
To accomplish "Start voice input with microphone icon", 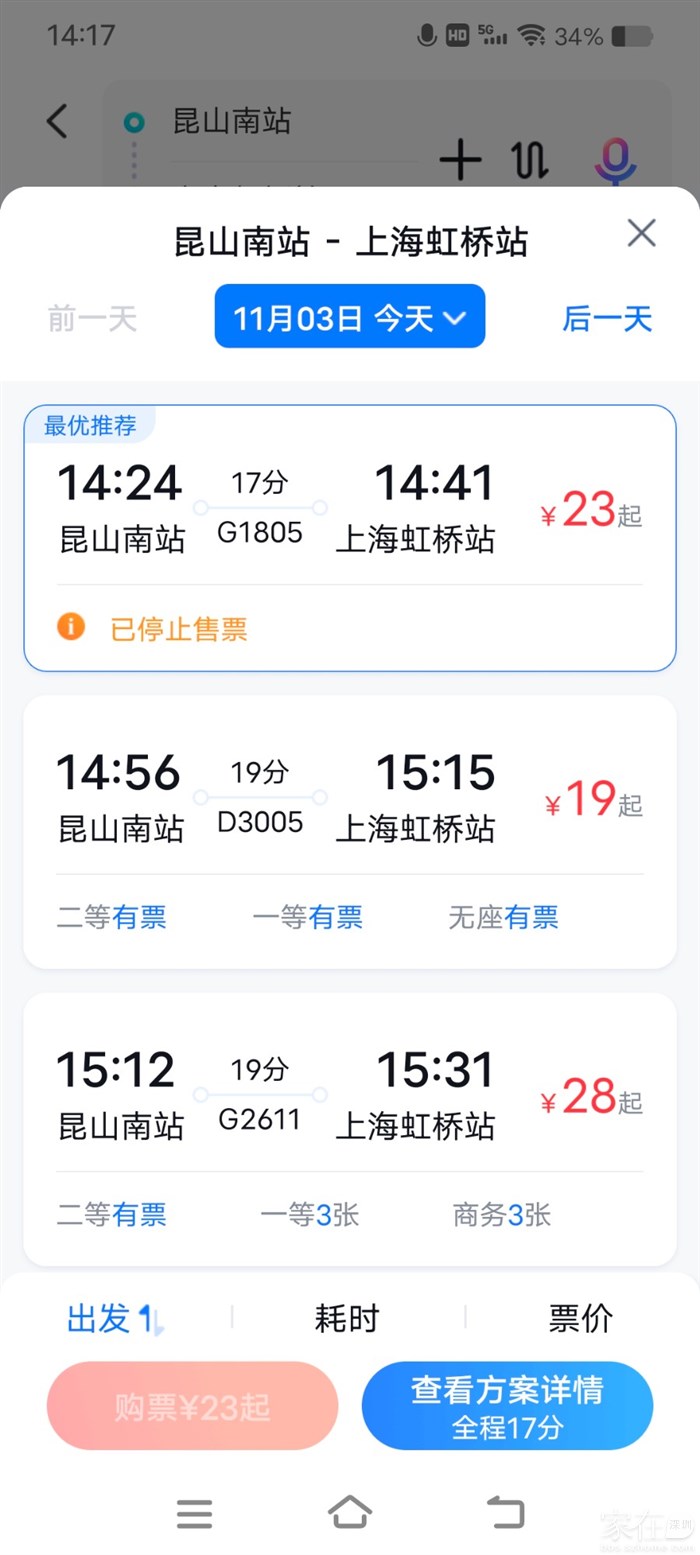I will [x=615, y=160].
